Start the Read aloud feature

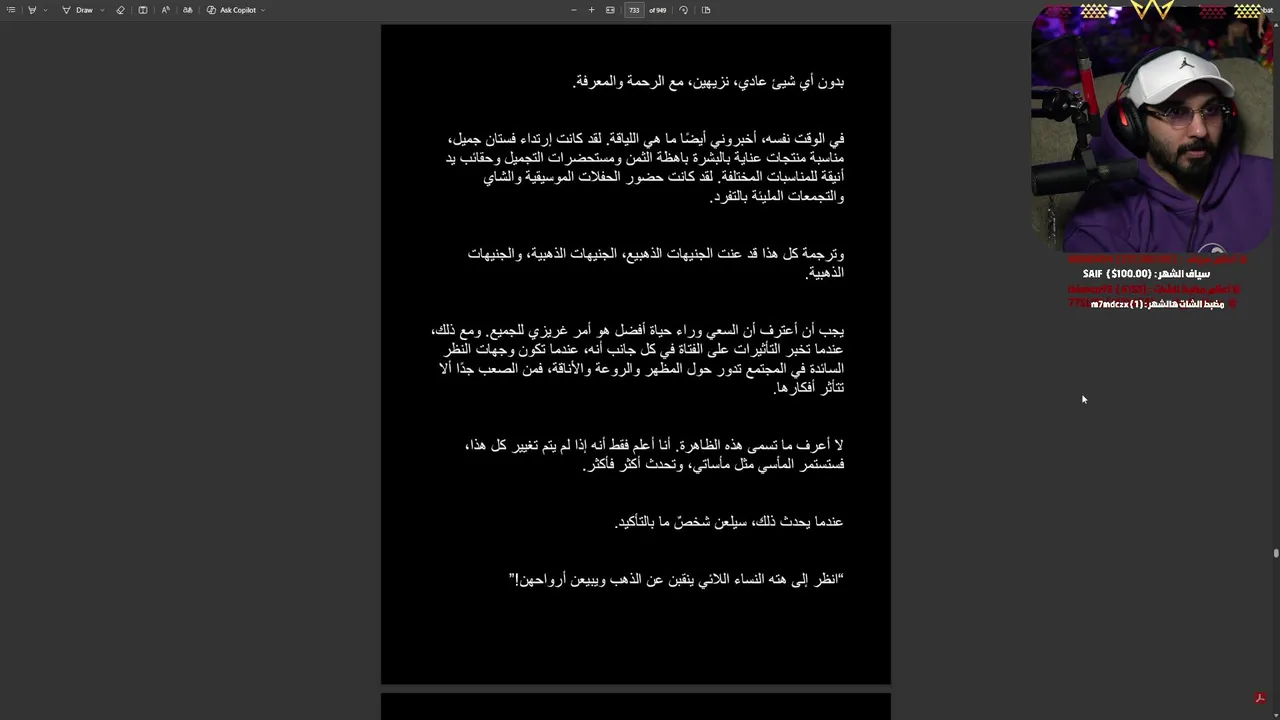pyautogui.click(x=165, y=10)
